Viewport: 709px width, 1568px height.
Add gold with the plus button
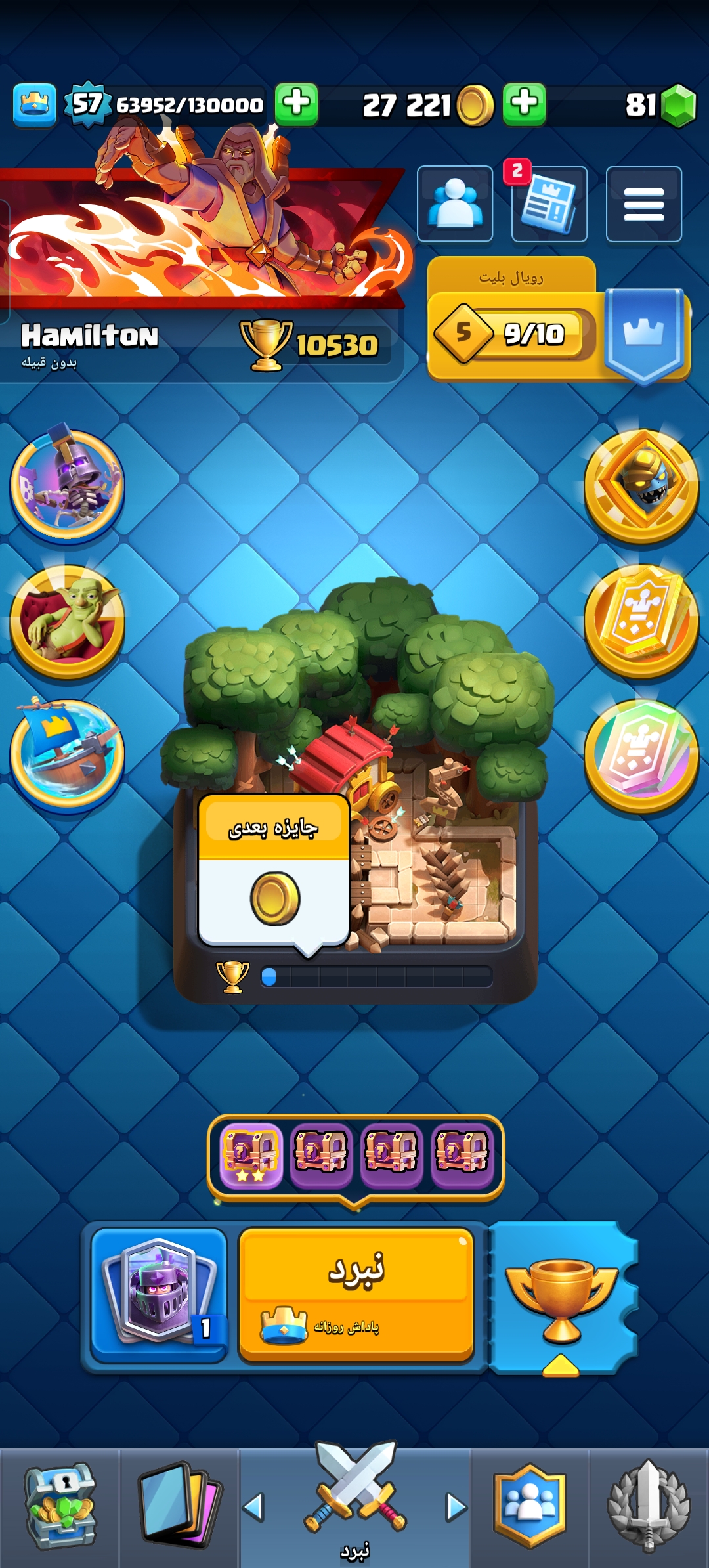coord(525,104)
